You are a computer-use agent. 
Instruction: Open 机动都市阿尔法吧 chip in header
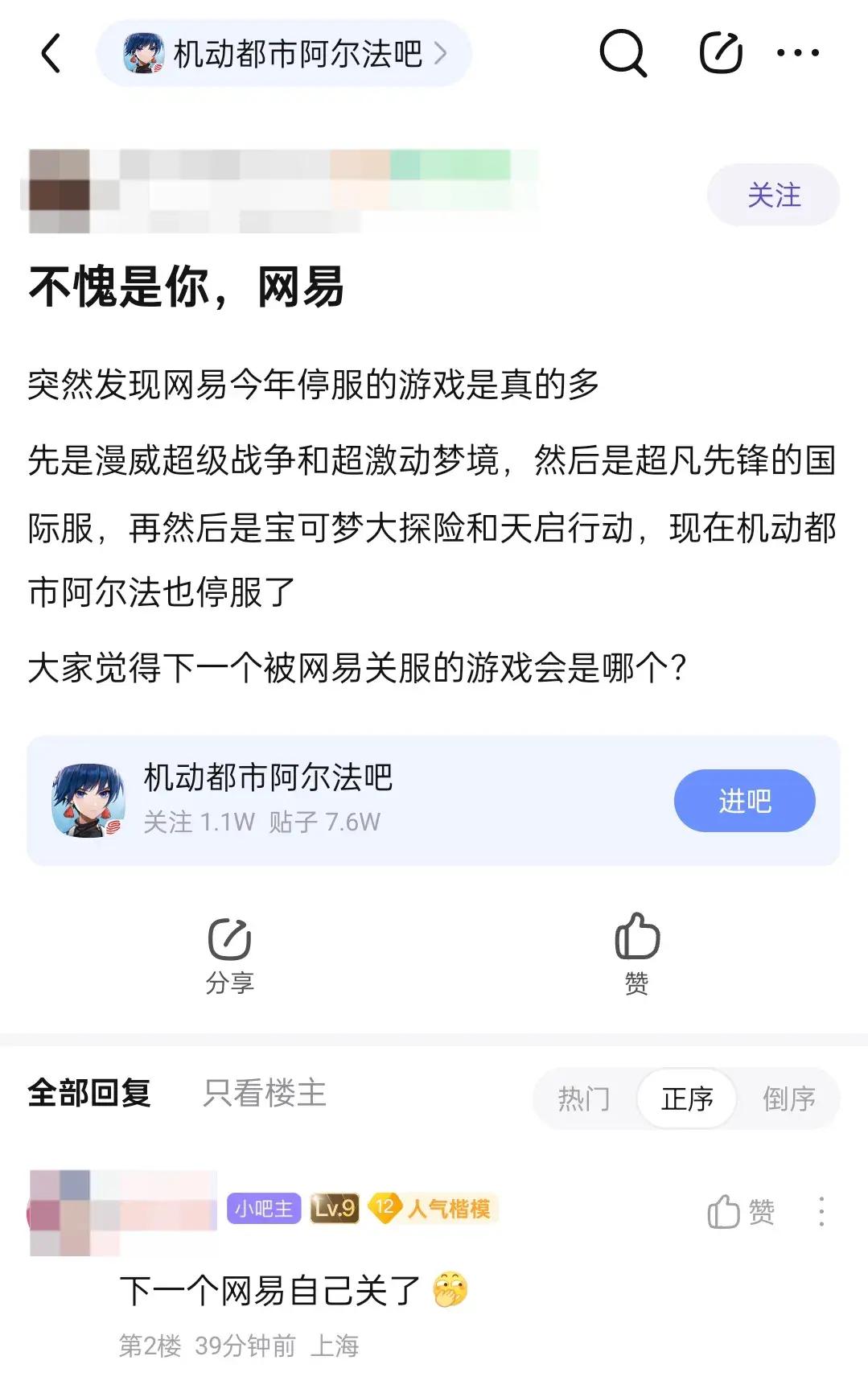[283, 53]
